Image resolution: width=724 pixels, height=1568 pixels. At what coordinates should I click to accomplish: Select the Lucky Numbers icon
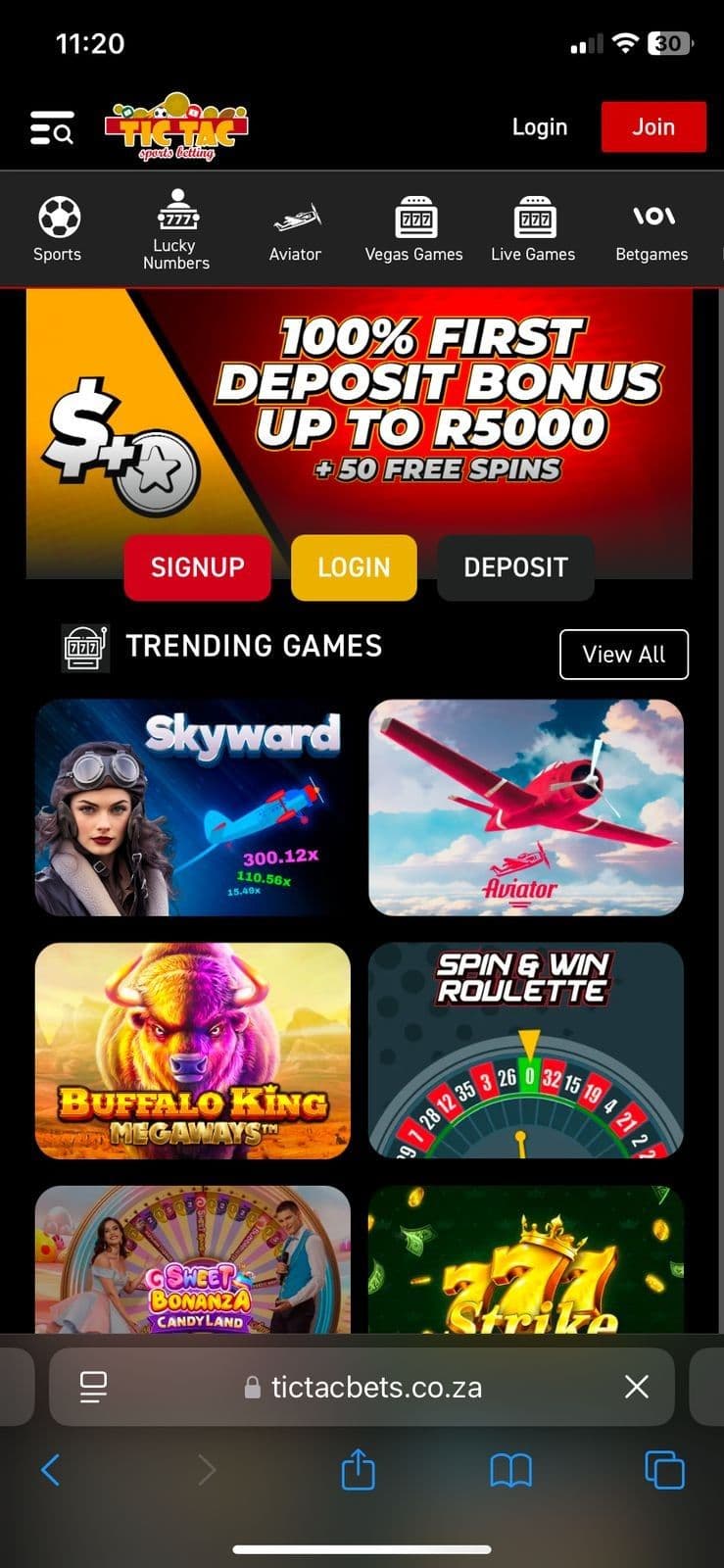click(x=176, y=218)
